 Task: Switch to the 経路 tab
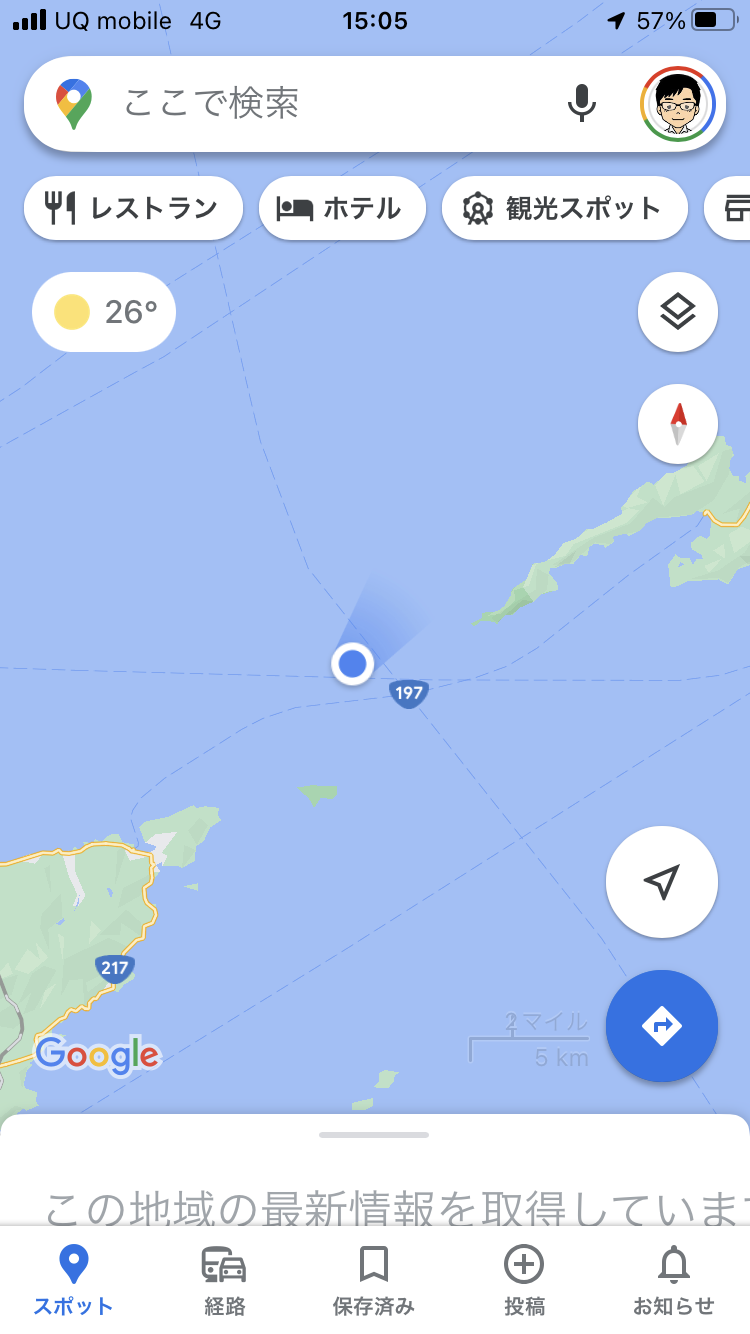pyautogui.click(x=224, y=1280)
